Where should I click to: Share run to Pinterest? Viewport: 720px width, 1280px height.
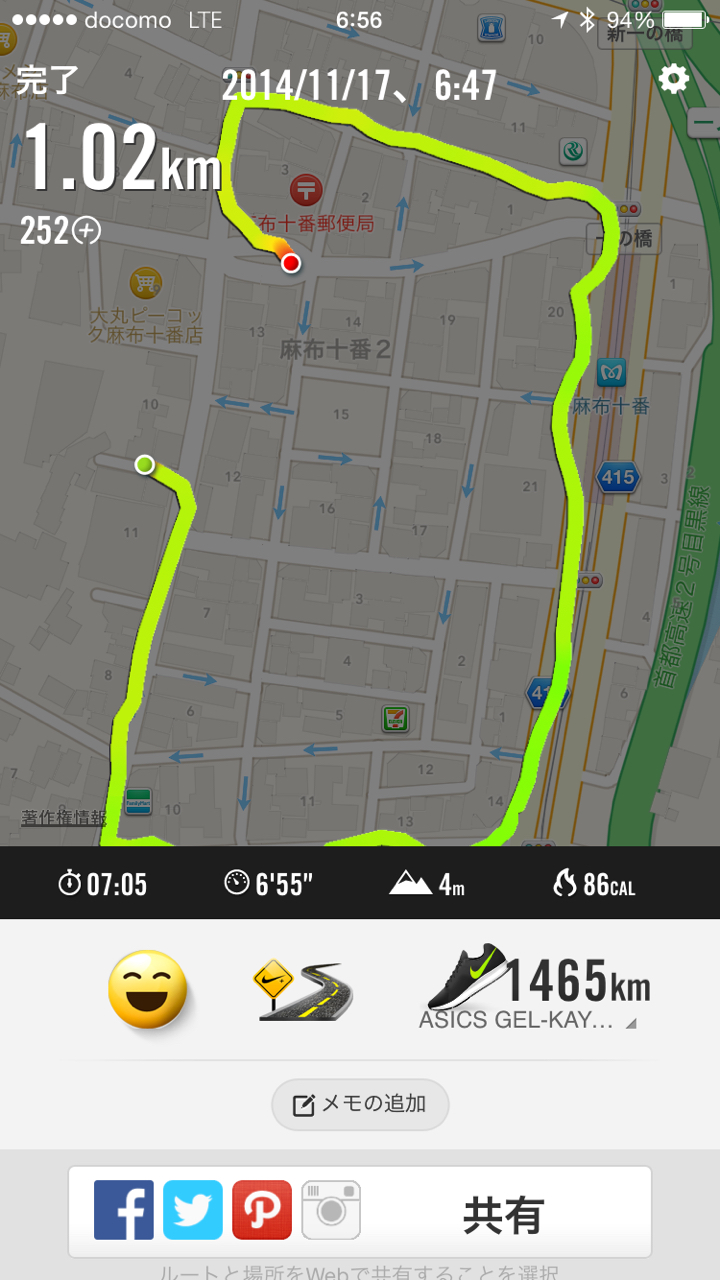coord(262,1210)
